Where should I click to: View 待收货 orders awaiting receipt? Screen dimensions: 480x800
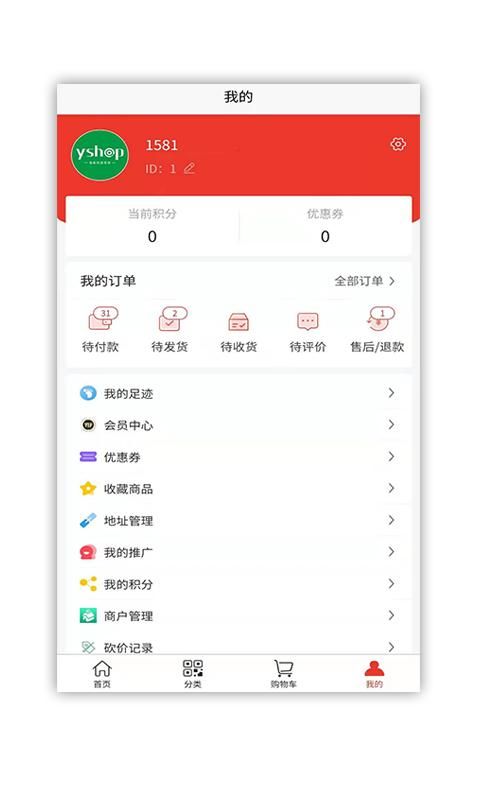(239, 330)
